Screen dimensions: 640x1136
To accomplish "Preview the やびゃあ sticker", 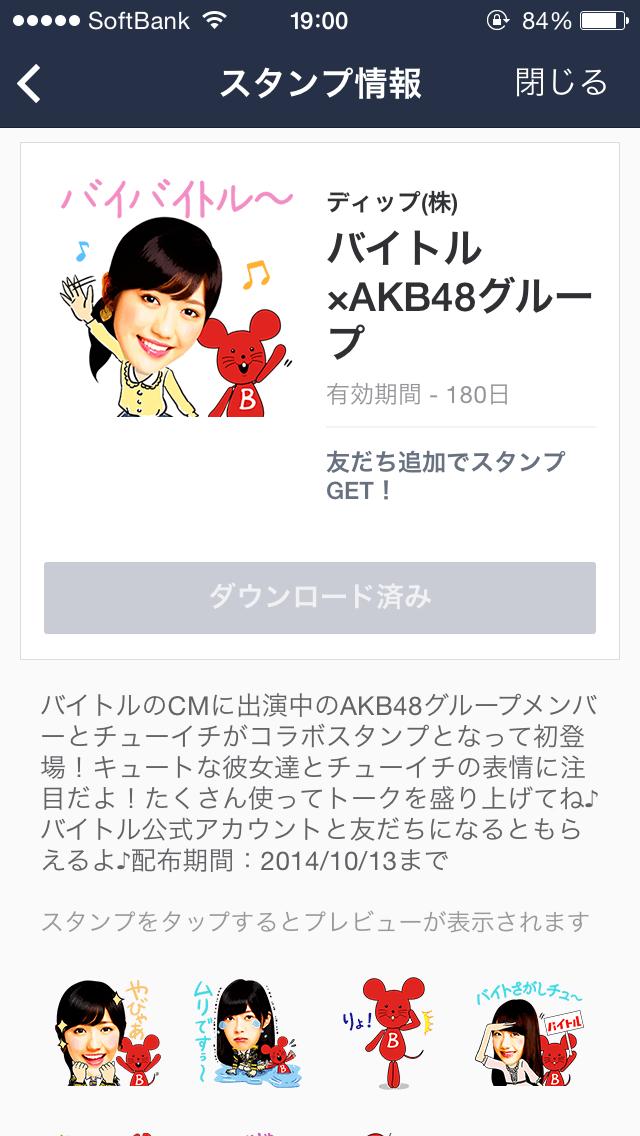I will click(109, 1032).
